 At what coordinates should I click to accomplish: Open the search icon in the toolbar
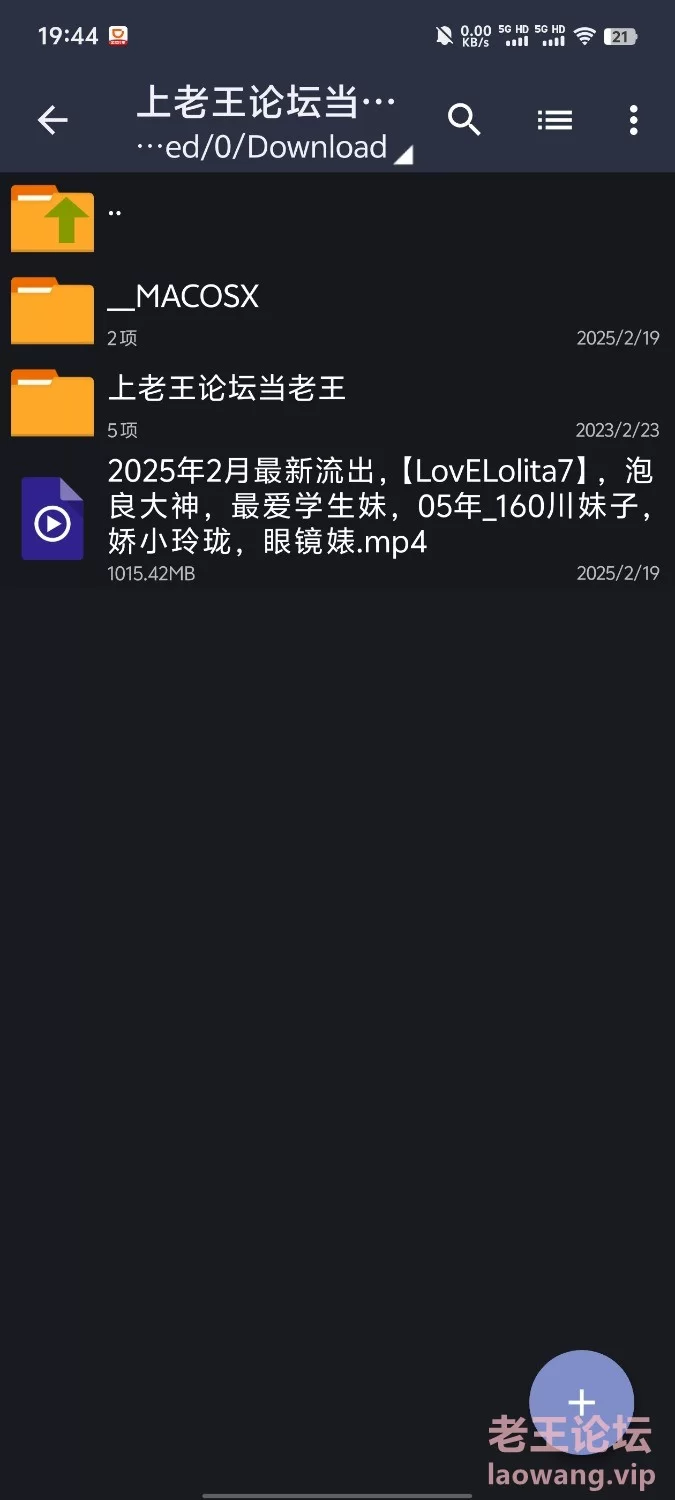464,120
